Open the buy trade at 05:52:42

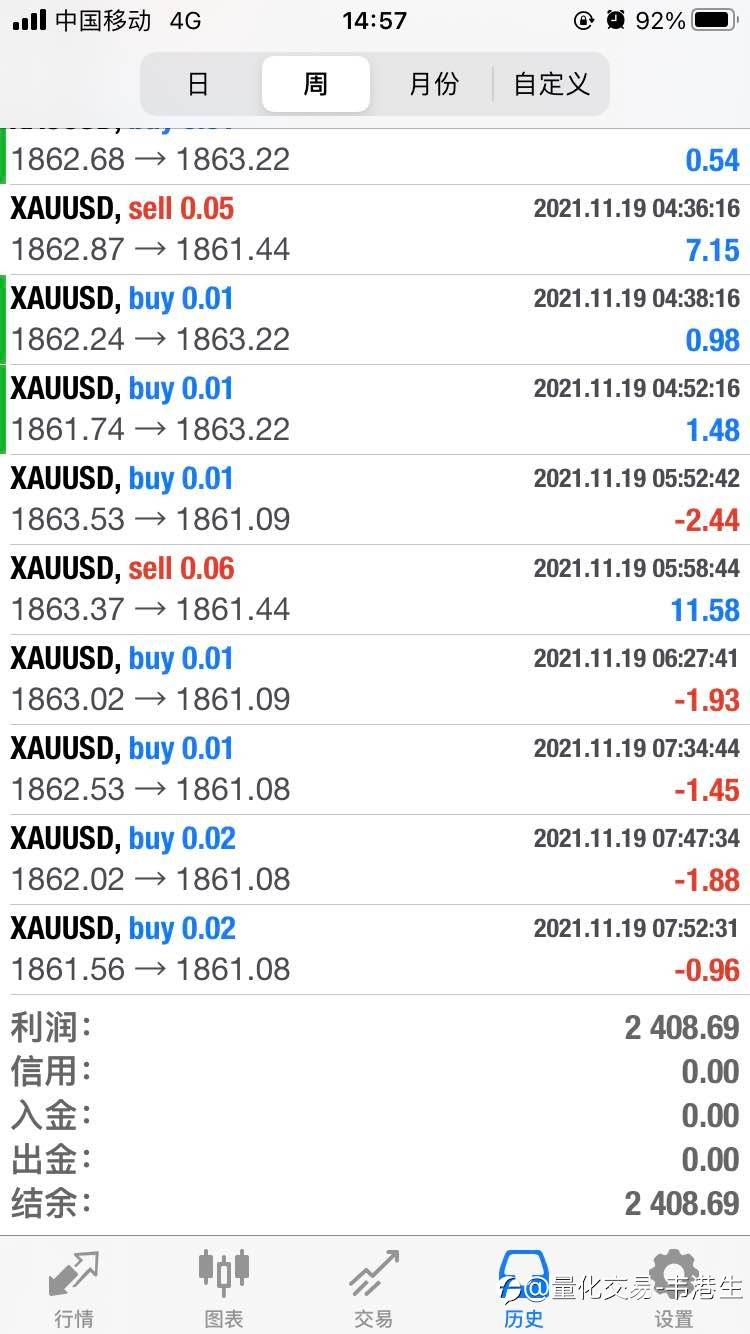(375, 500)
